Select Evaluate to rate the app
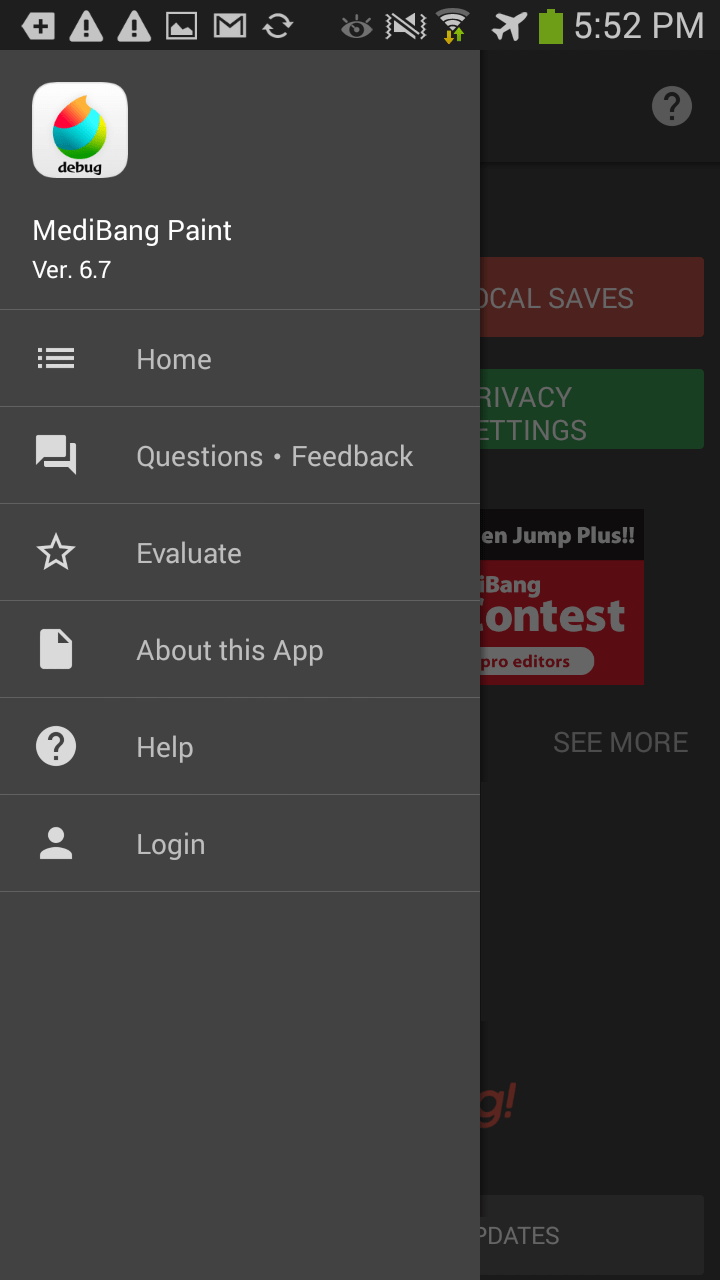Screen dimensions: 720x1280 pyautogui.click(x=189, y=553)
